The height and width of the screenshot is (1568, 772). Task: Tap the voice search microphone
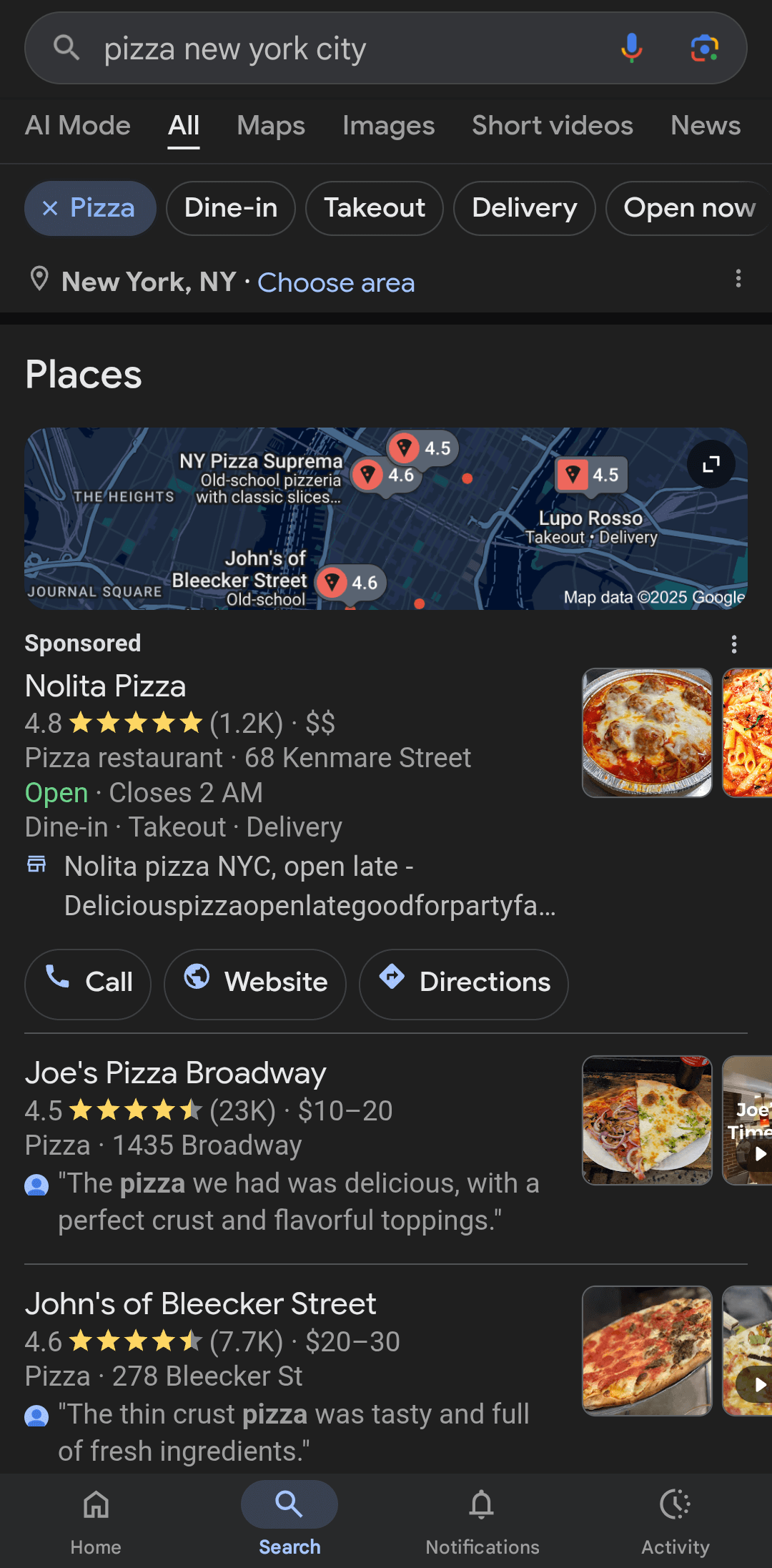click(x=631, y=49)
